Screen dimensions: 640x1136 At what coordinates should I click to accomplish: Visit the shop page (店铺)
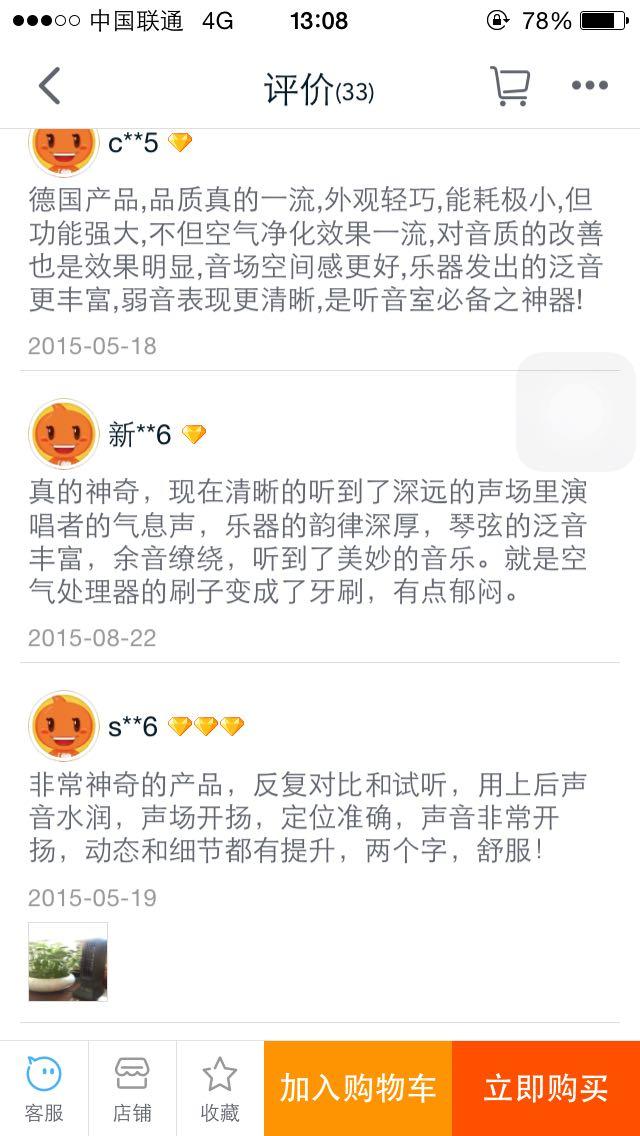132,1088
